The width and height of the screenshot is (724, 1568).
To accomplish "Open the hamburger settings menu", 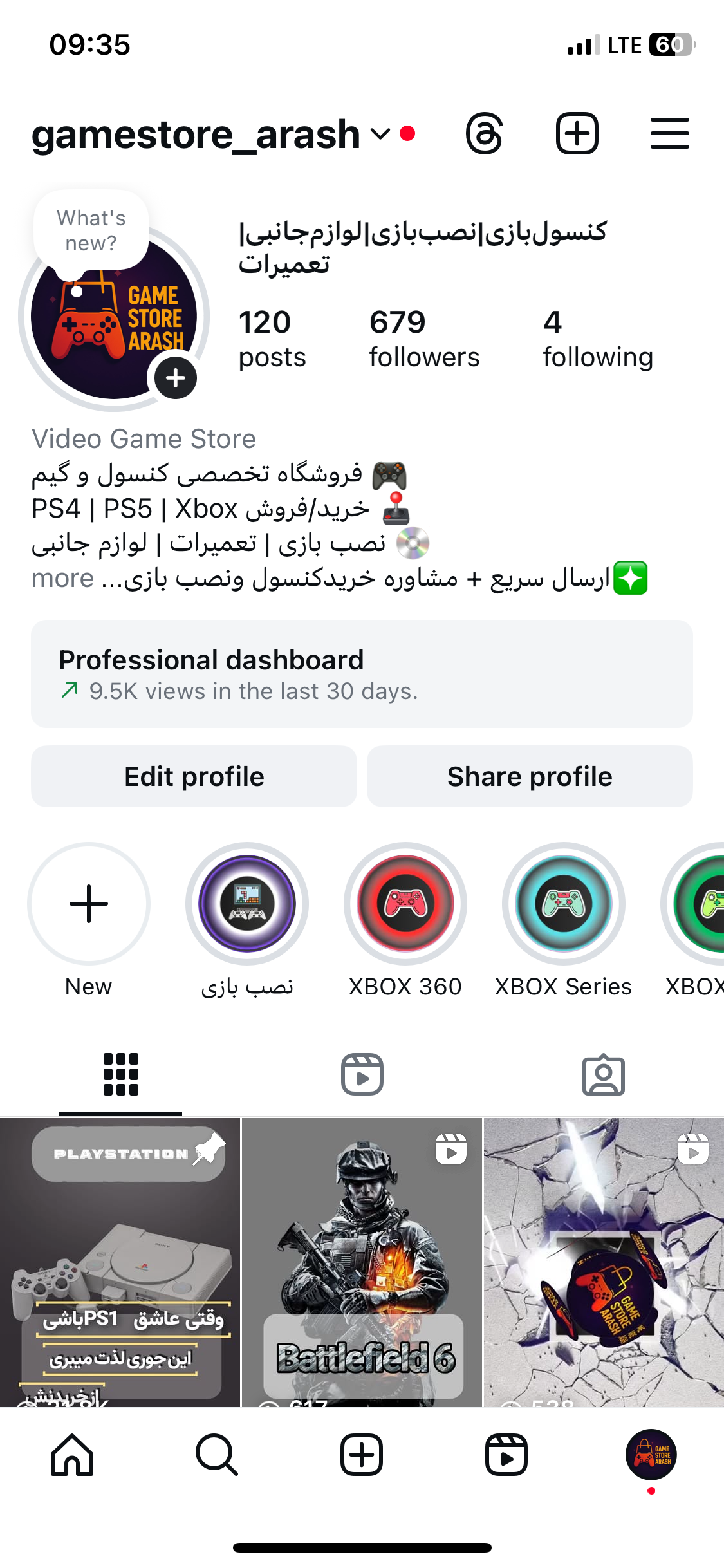I will (669, 134).
